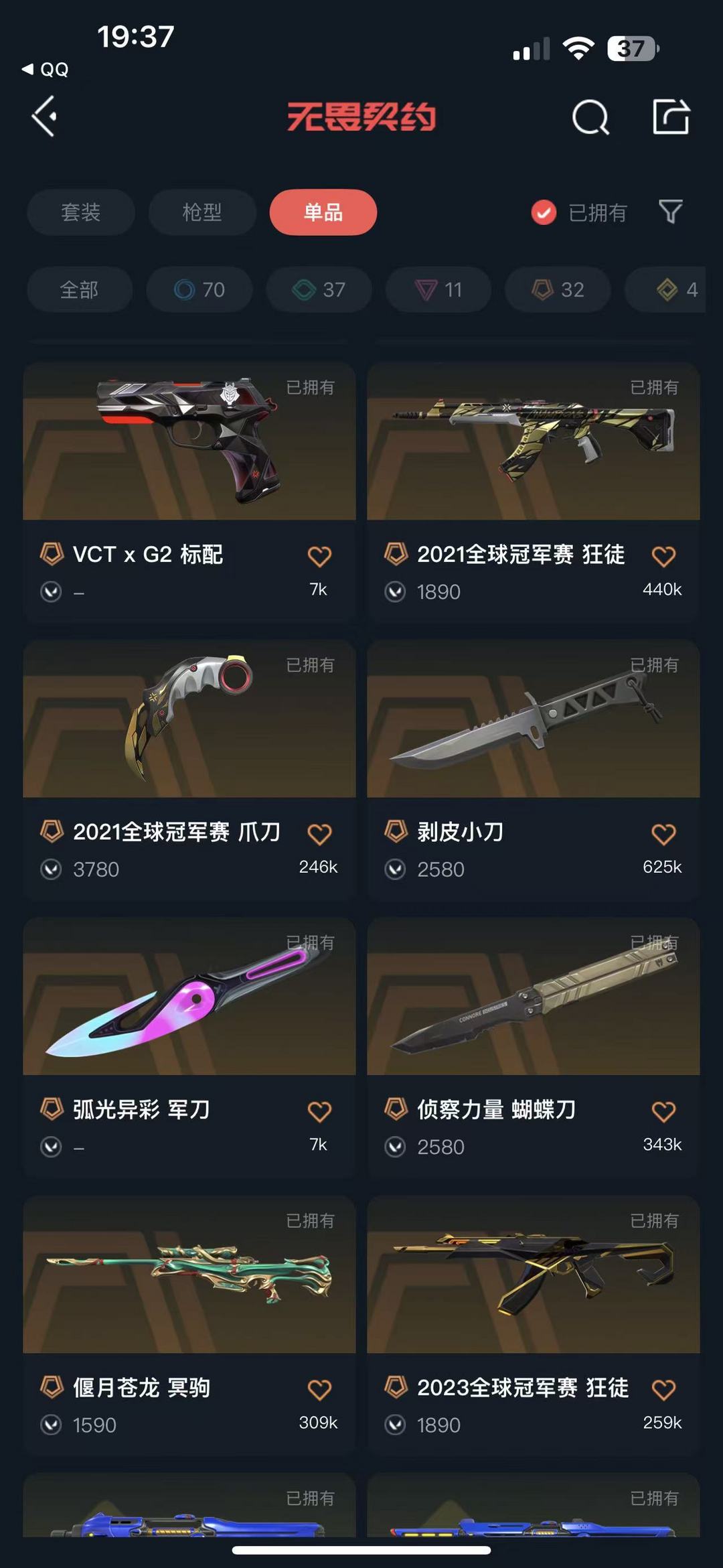This screenshot has height=1568, width=723.
Task: Open the search magnifier icon
Action: point(590,117)
